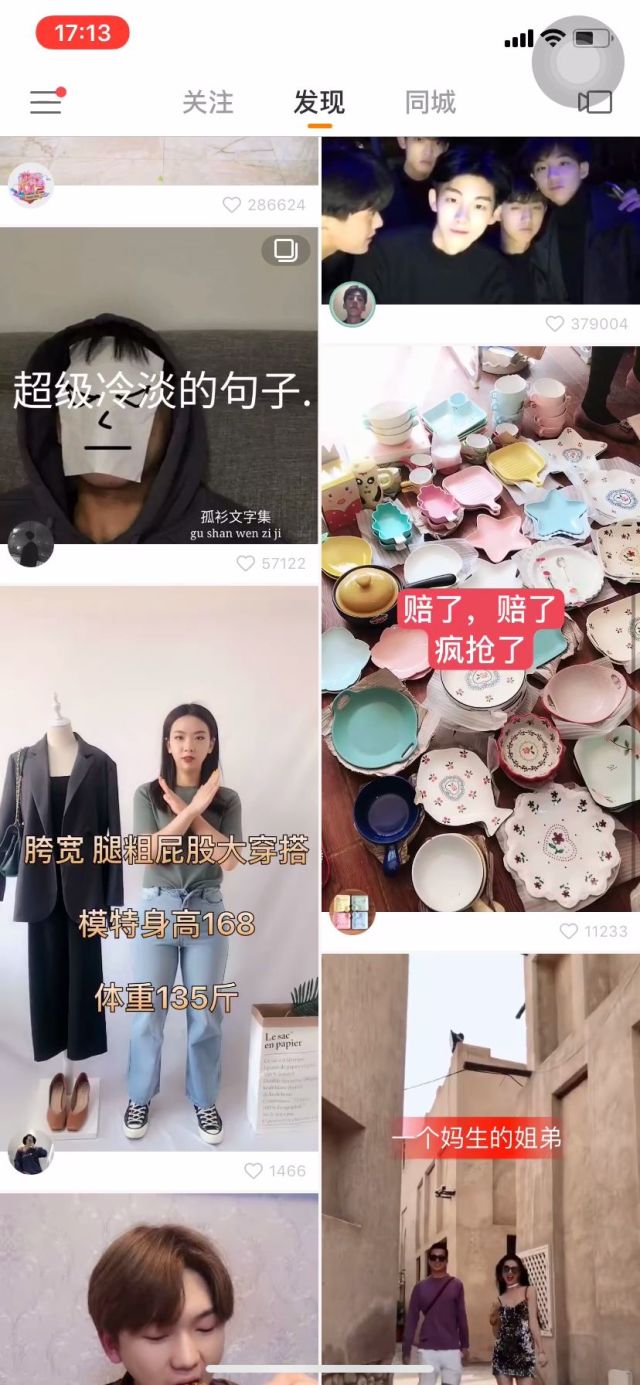Open the hamburger side menu
640x1385 pixels.
pos(46,102)
